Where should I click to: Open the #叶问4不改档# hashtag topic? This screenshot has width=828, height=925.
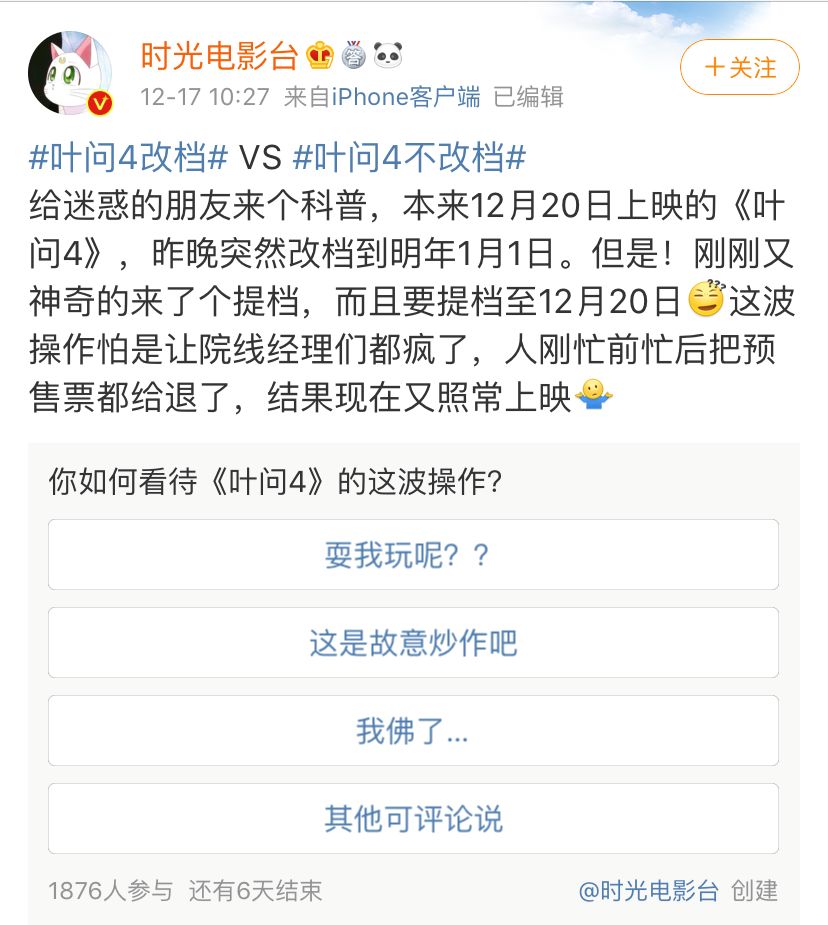pyautogui.click(x=409, y=157)
